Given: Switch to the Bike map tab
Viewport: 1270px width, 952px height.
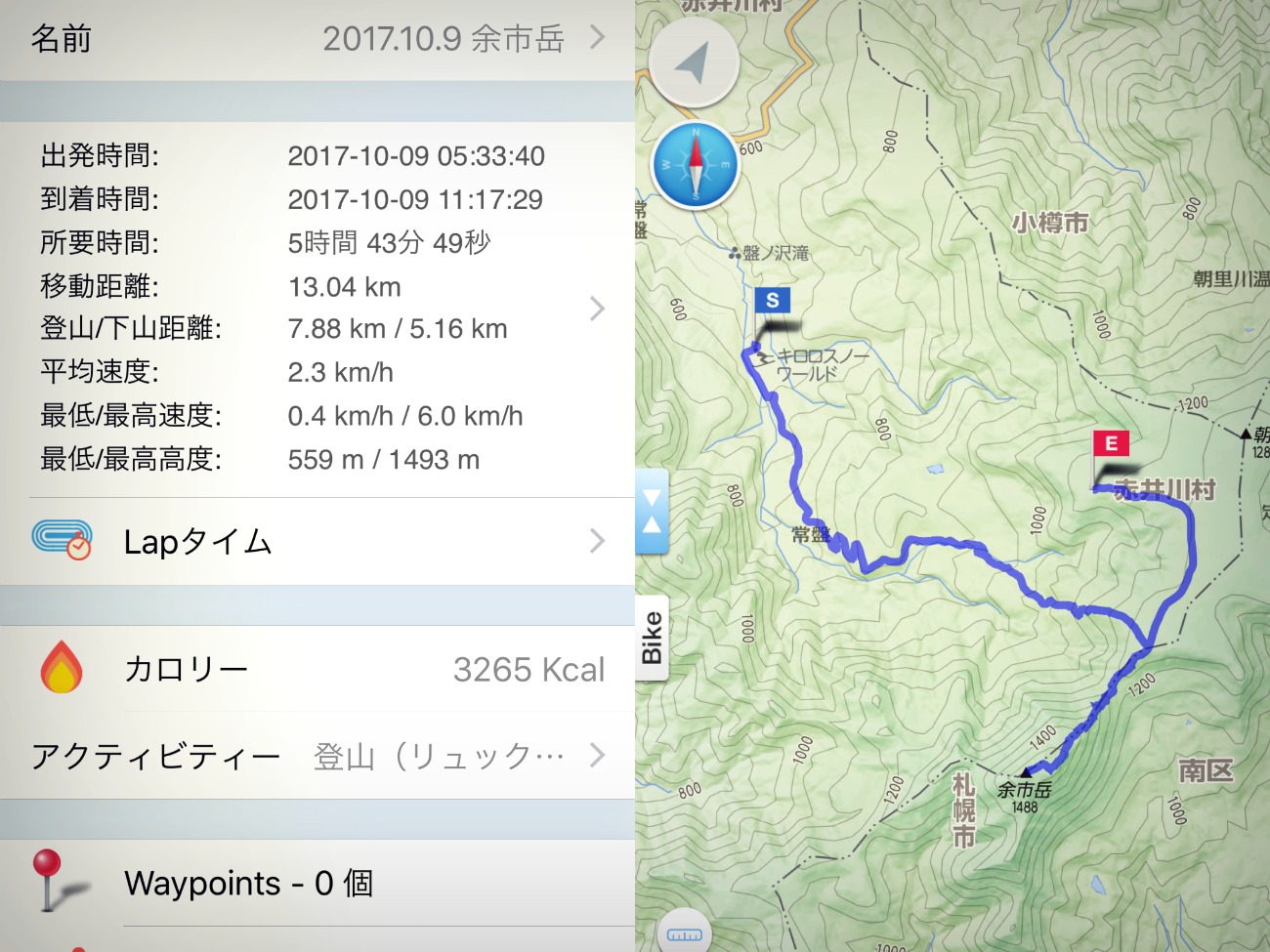Looking at the screenshot, I should [652, 638].
